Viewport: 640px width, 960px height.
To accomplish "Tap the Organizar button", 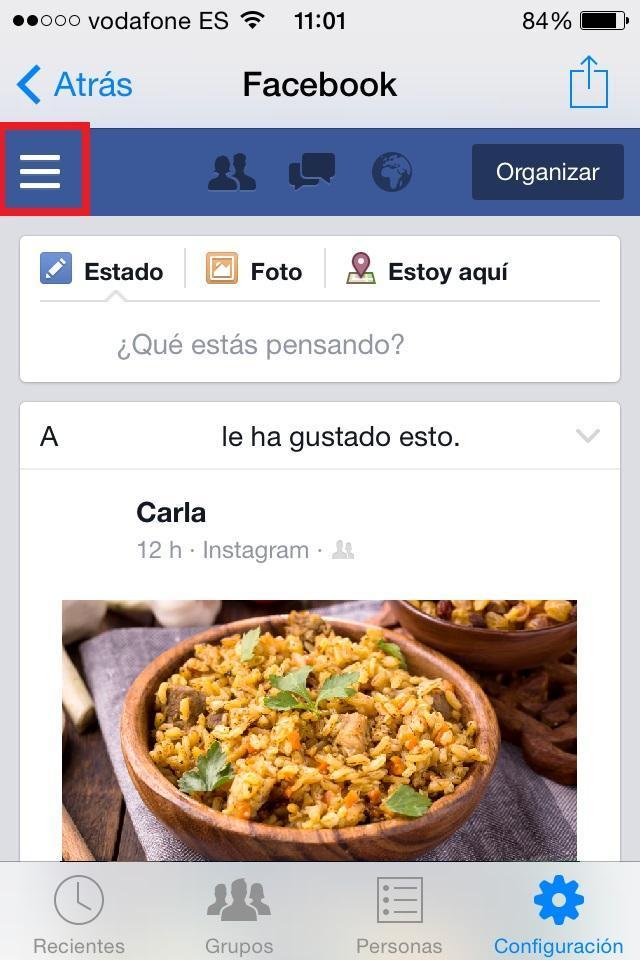I will 547,172.
